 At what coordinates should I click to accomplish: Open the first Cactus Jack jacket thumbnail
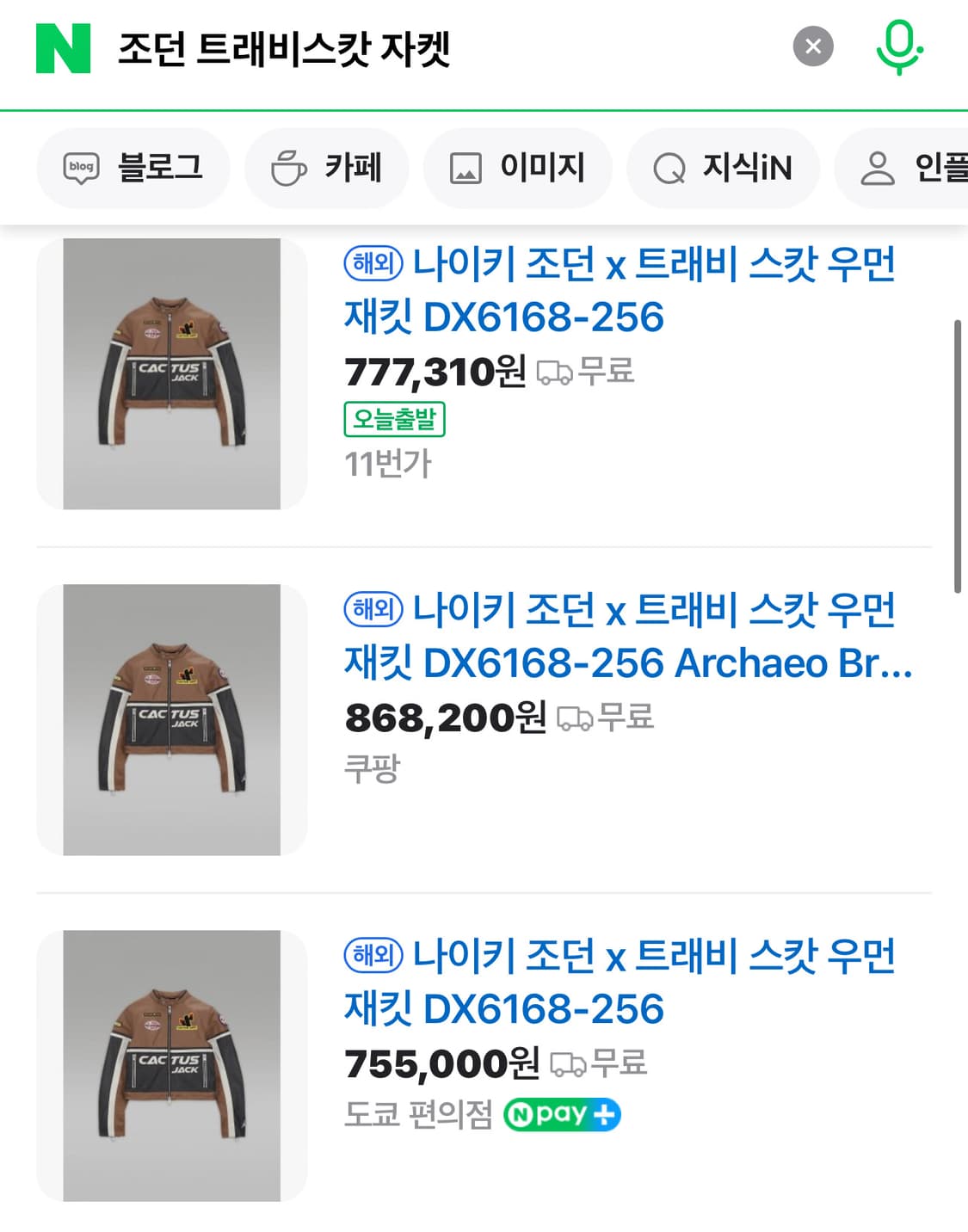coord(172,372)
